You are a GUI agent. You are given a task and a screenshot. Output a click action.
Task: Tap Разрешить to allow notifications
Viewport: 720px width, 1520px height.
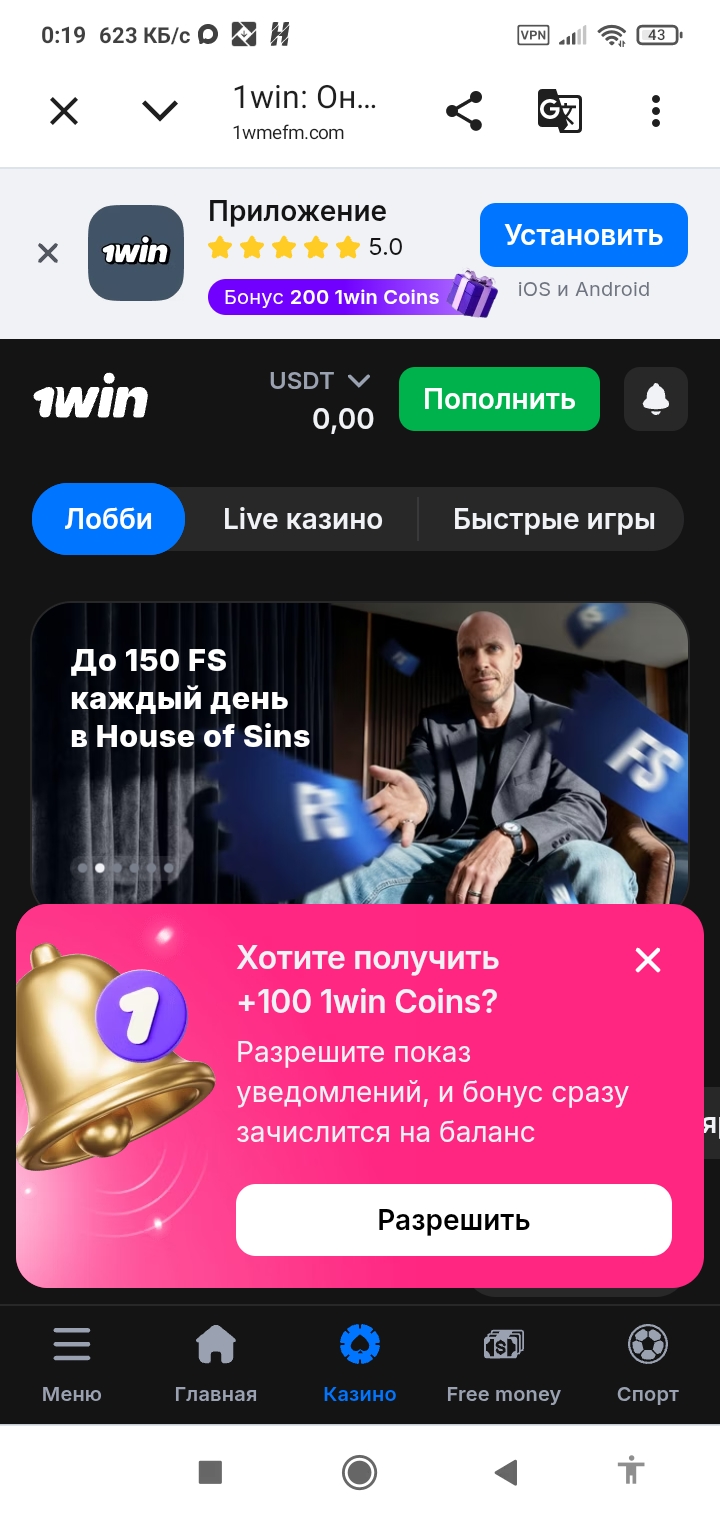(453, 1220)
